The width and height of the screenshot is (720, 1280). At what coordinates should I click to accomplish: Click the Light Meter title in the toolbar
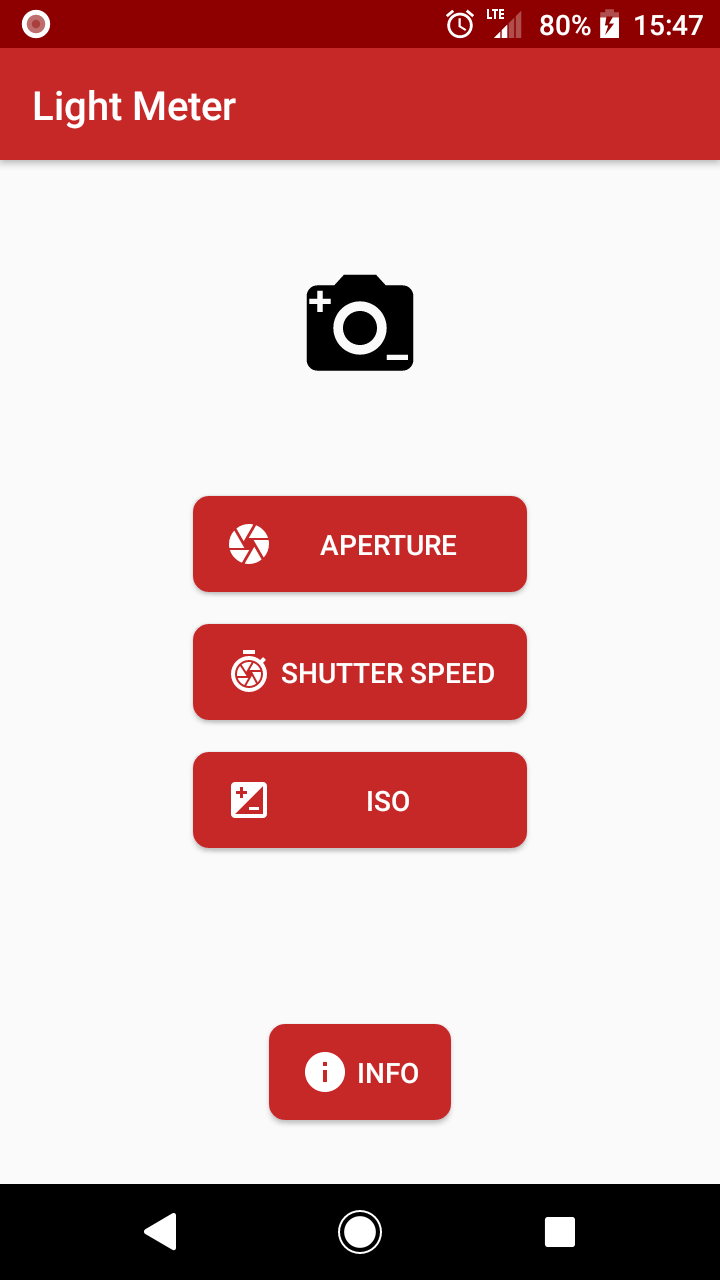[x=134, y=104]
